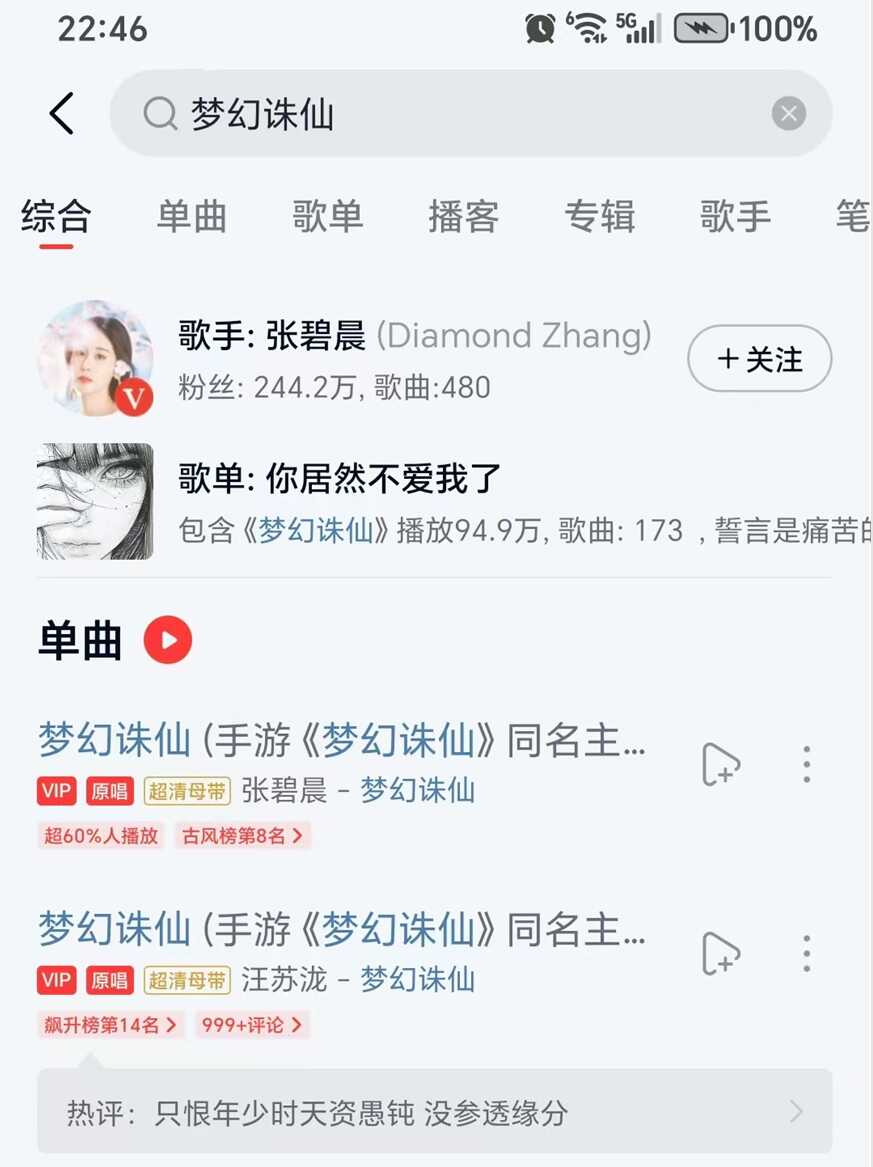Tap the search field containing 梦幻诛仙

(450, 114)
